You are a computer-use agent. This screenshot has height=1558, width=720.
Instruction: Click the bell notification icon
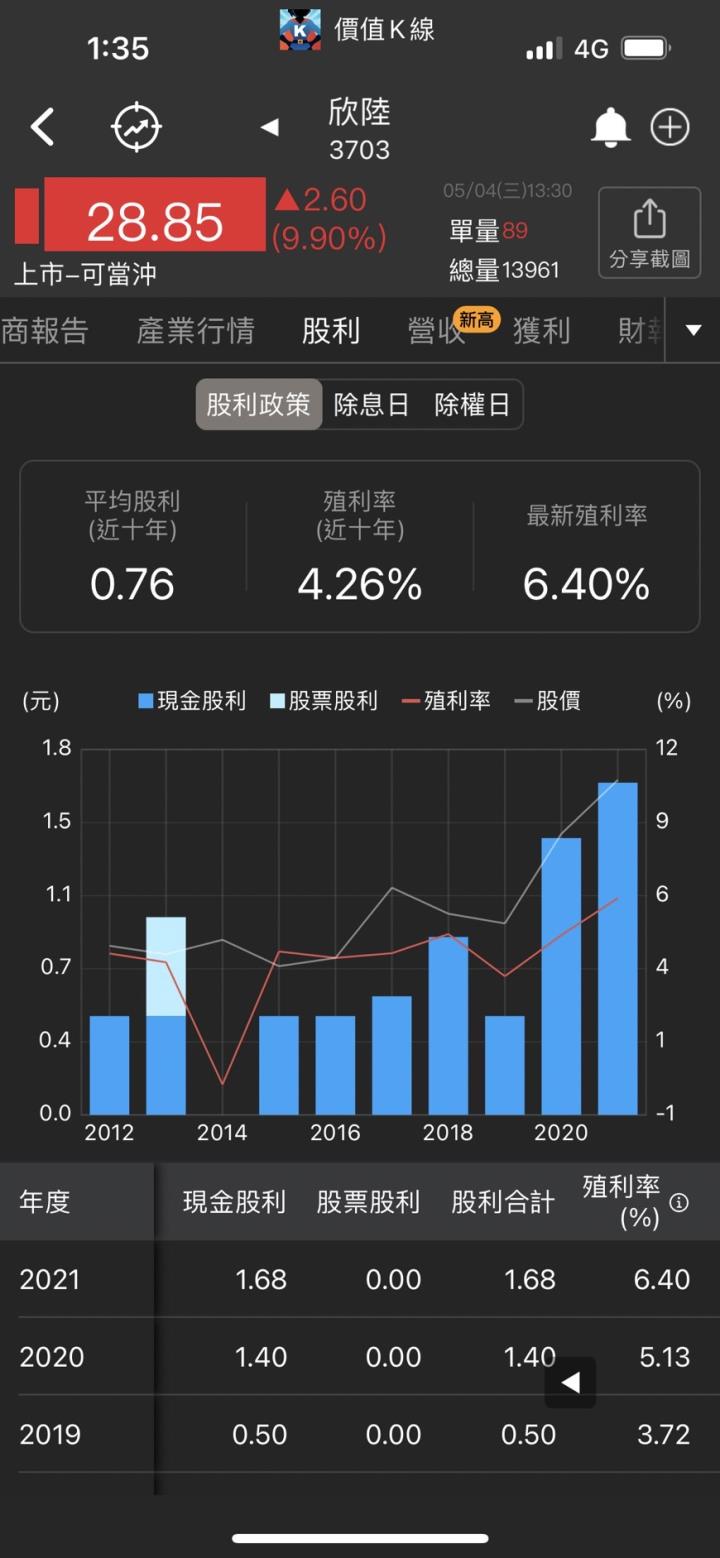[611, 127]
